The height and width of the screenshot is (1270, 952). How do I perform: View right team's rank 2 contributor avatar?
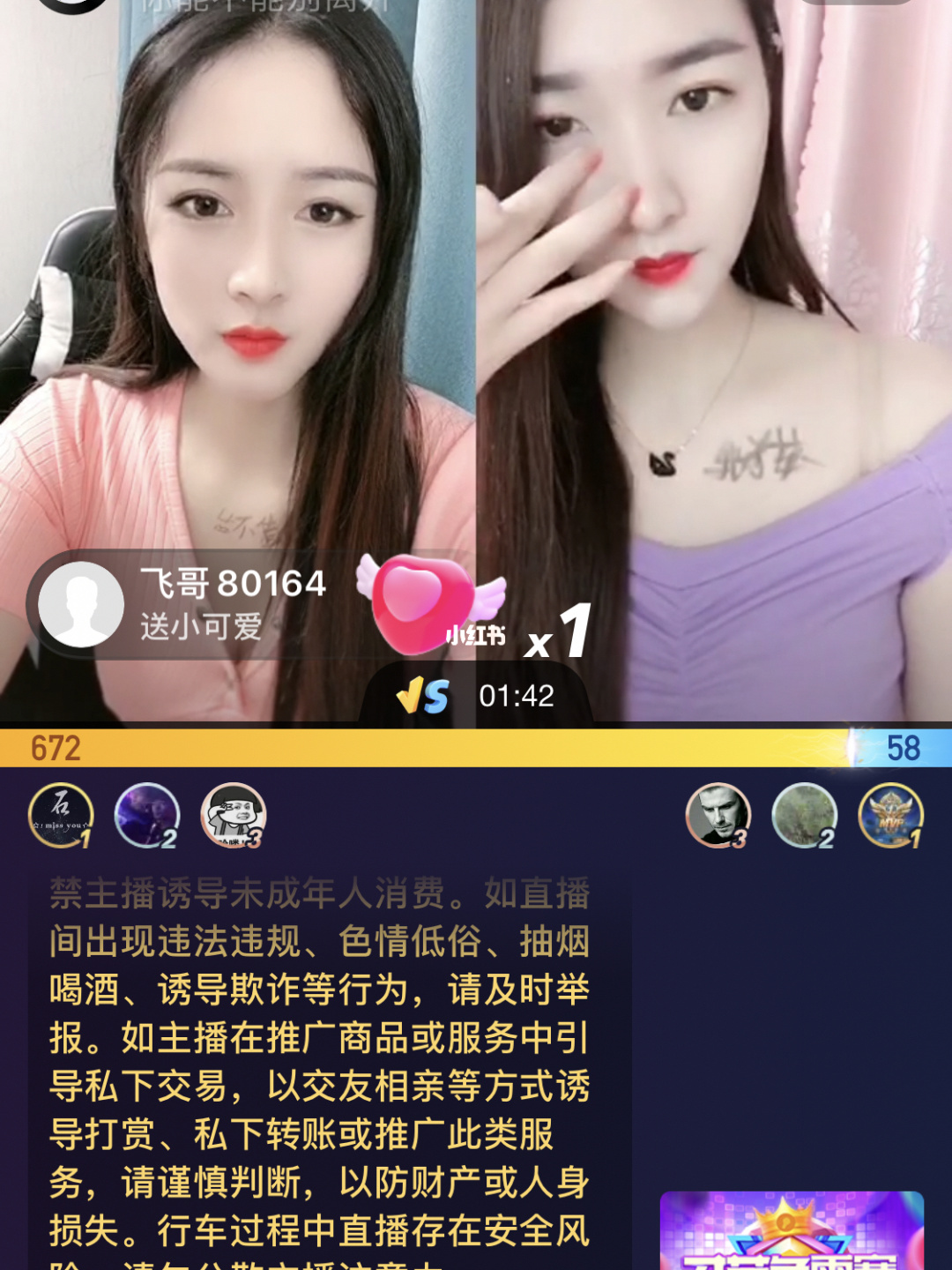(x=804, y=814)
